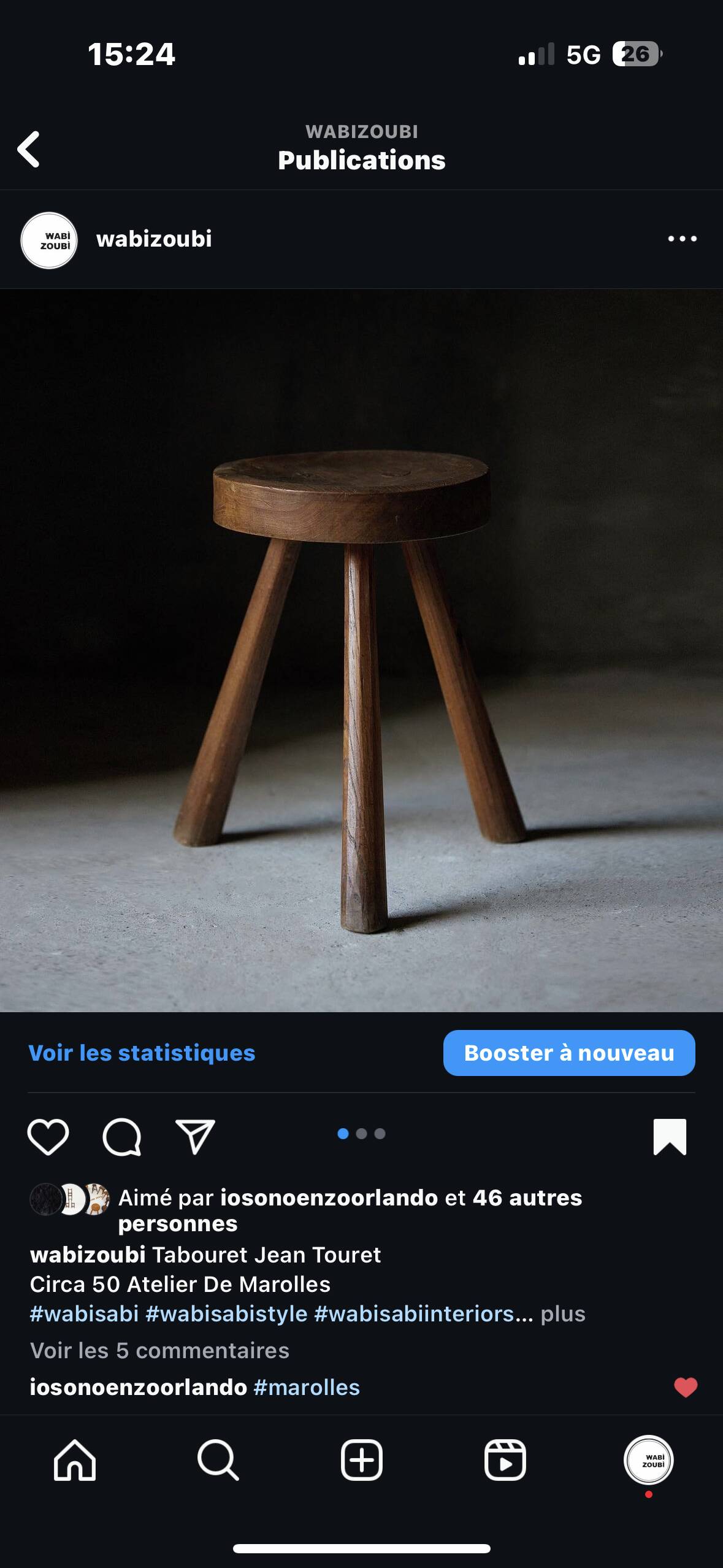The image size is (723, 1568).
Task: Share the post with the paper plane icon
Action: pyautogui.click(x=195, y=1135)
